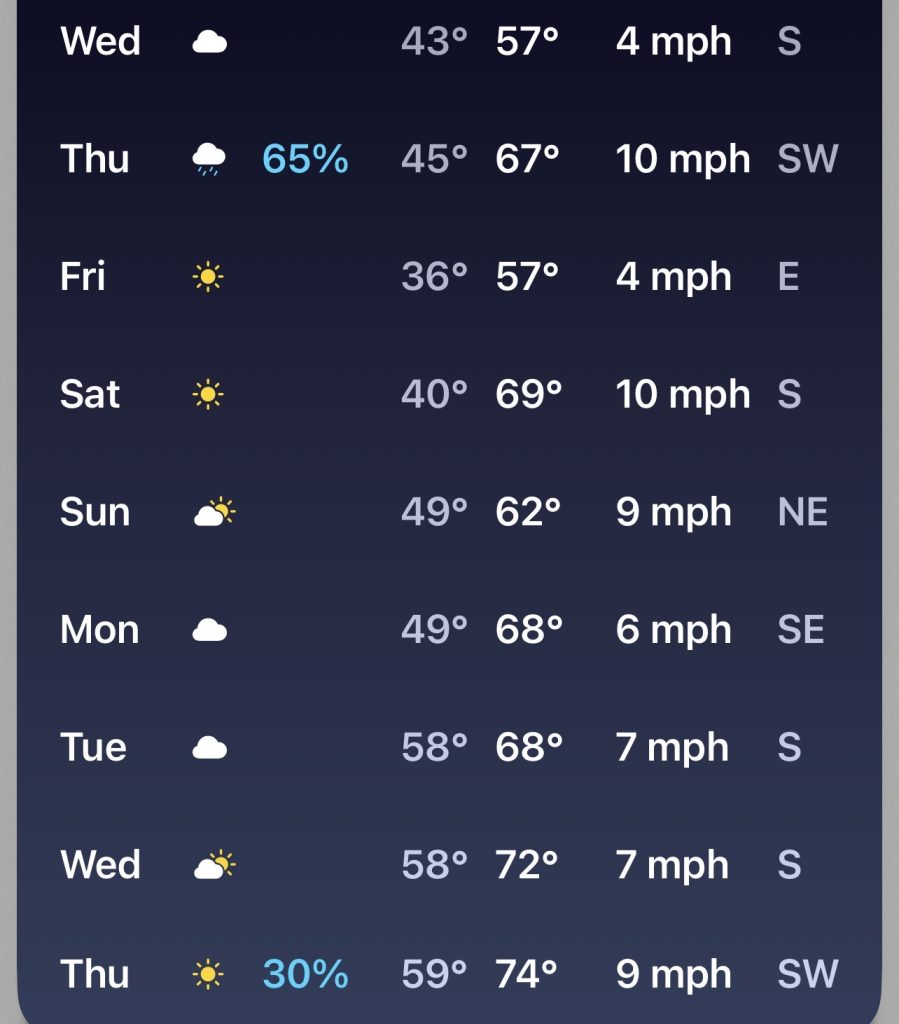
Task: Show details for the Sun forecast
Action: [449, 512]
